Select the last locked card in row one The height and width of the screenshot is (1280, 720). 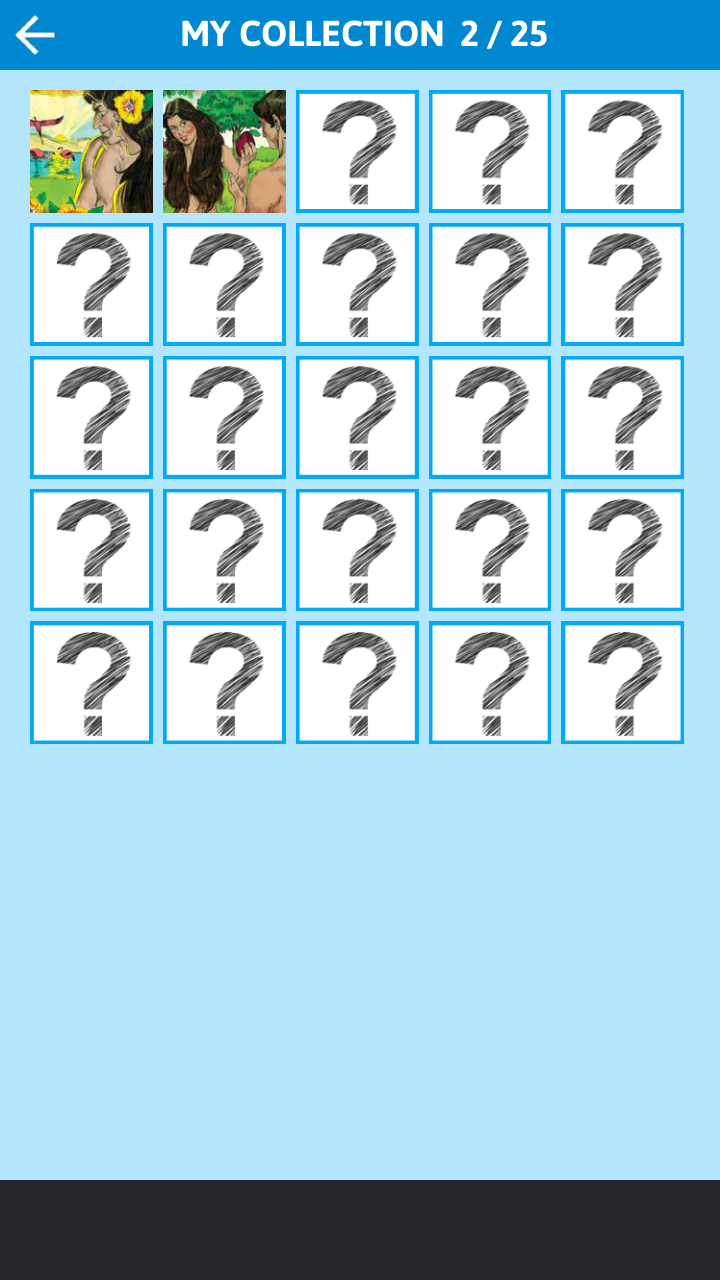pyautogui.click(x=622, y=150)
